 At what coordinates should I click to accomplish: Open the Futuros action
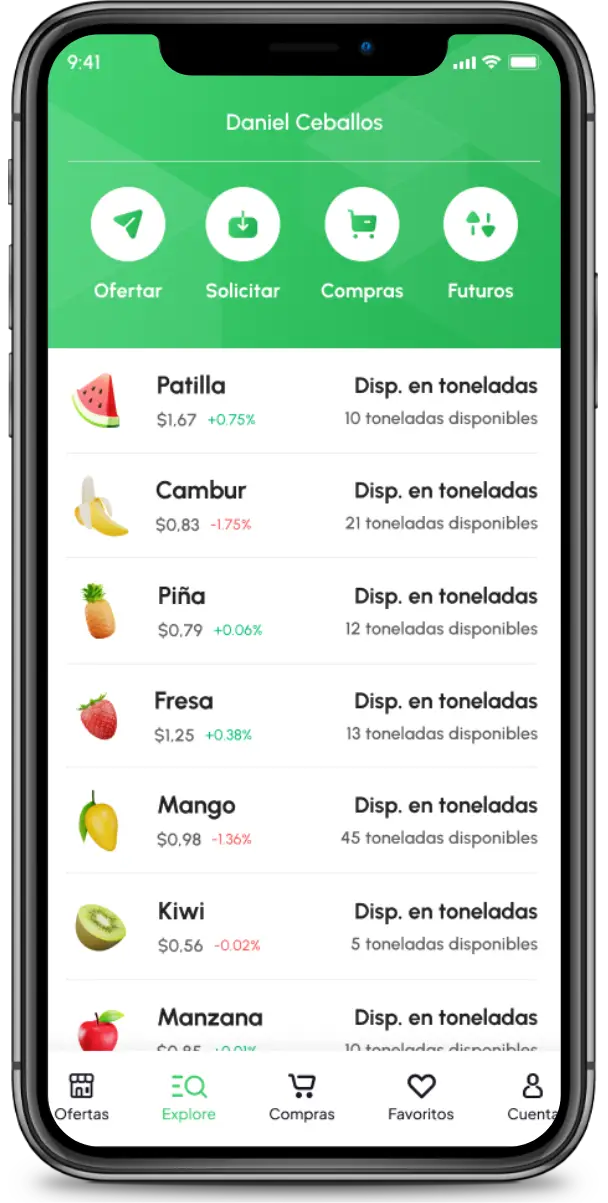pos(480,225)
